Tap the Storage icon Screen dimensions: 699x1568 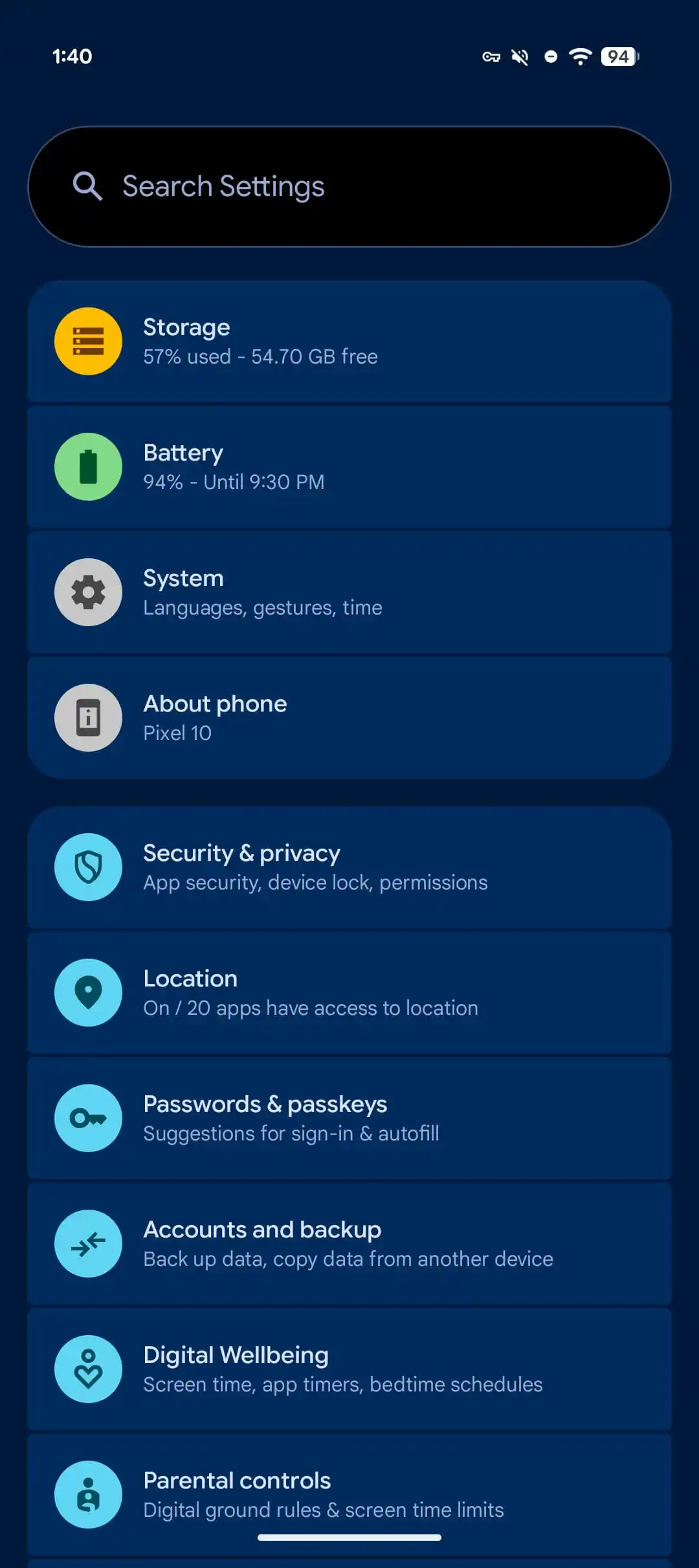(88, 342)
